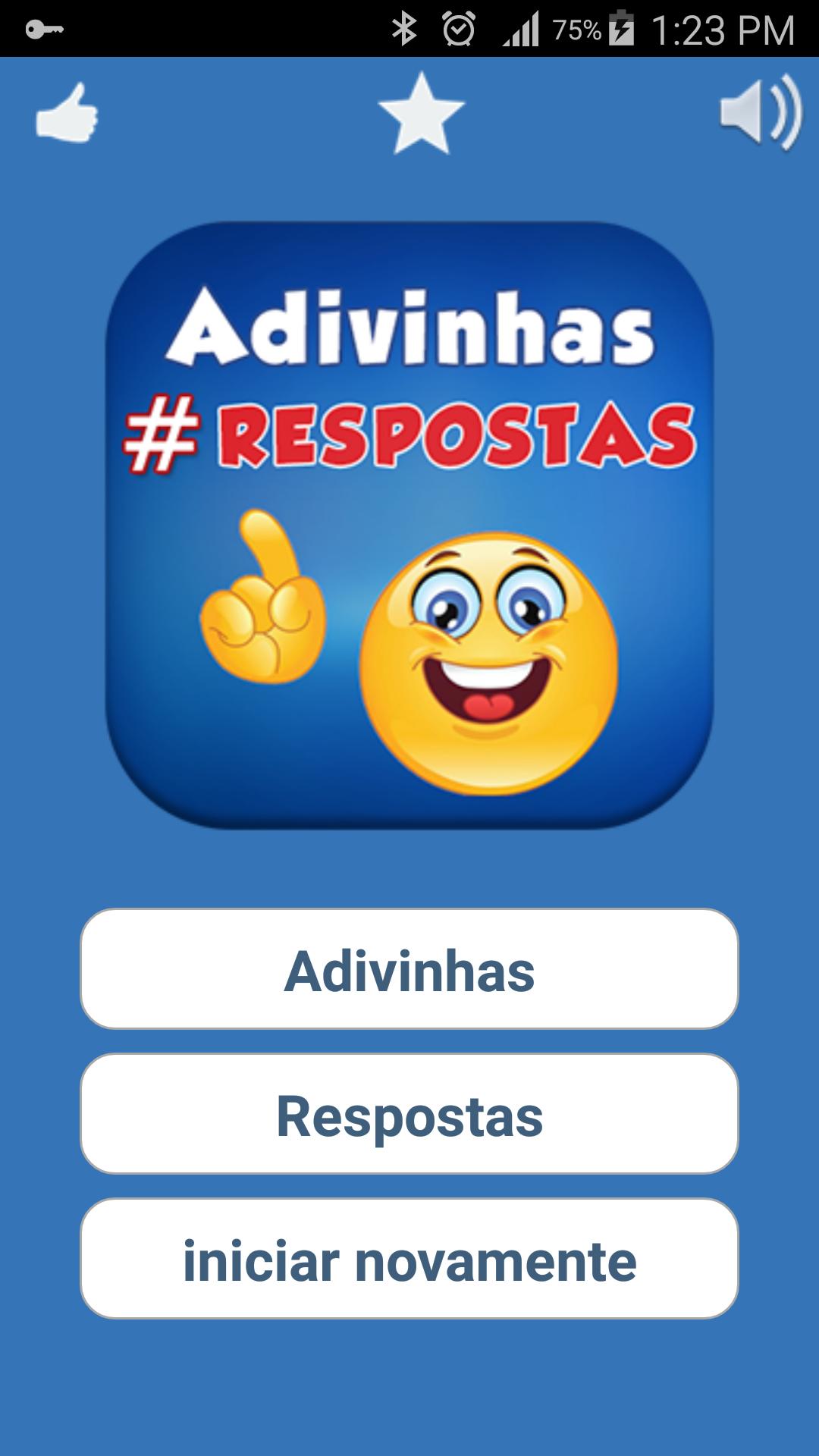Rate the app with the star icon
This screenshot has height=1456, width=819.
[421, 114]
